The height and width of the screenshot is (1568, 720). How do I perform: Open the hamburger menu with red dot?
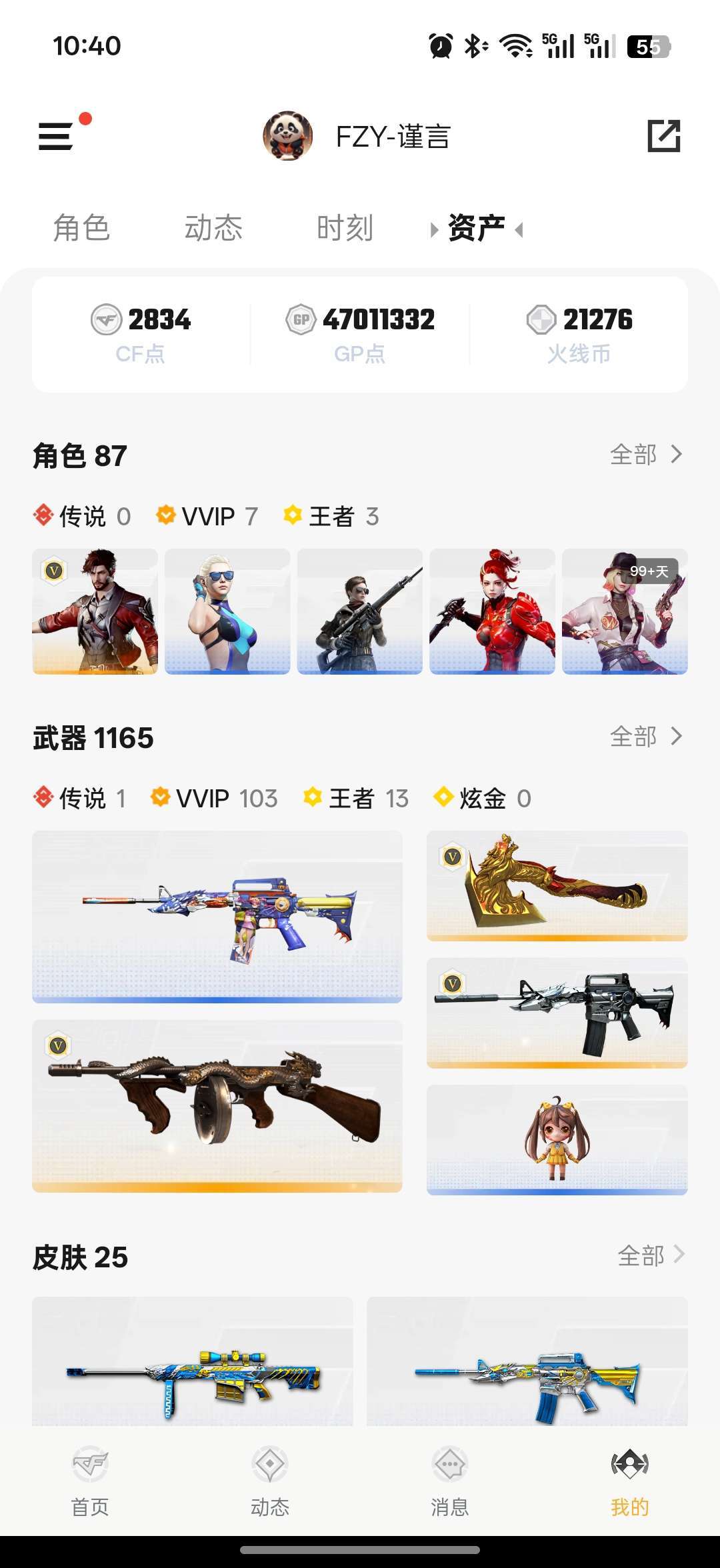tap(57, 136)
